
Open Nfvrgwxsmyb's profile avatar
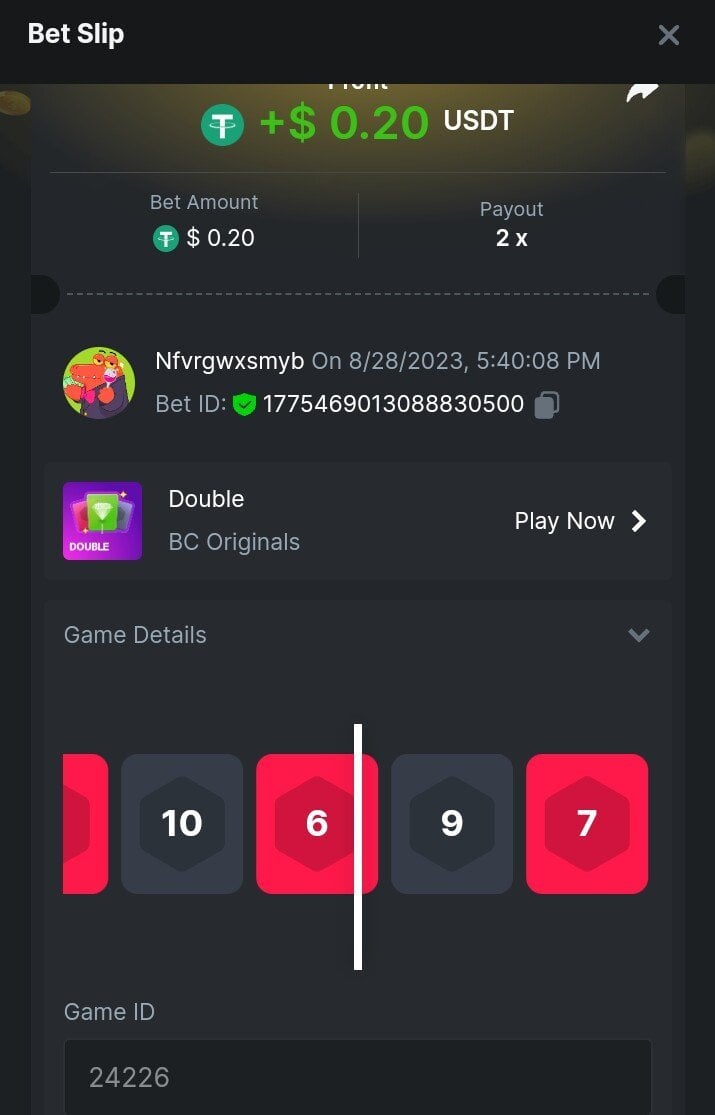tap(99, 383)
